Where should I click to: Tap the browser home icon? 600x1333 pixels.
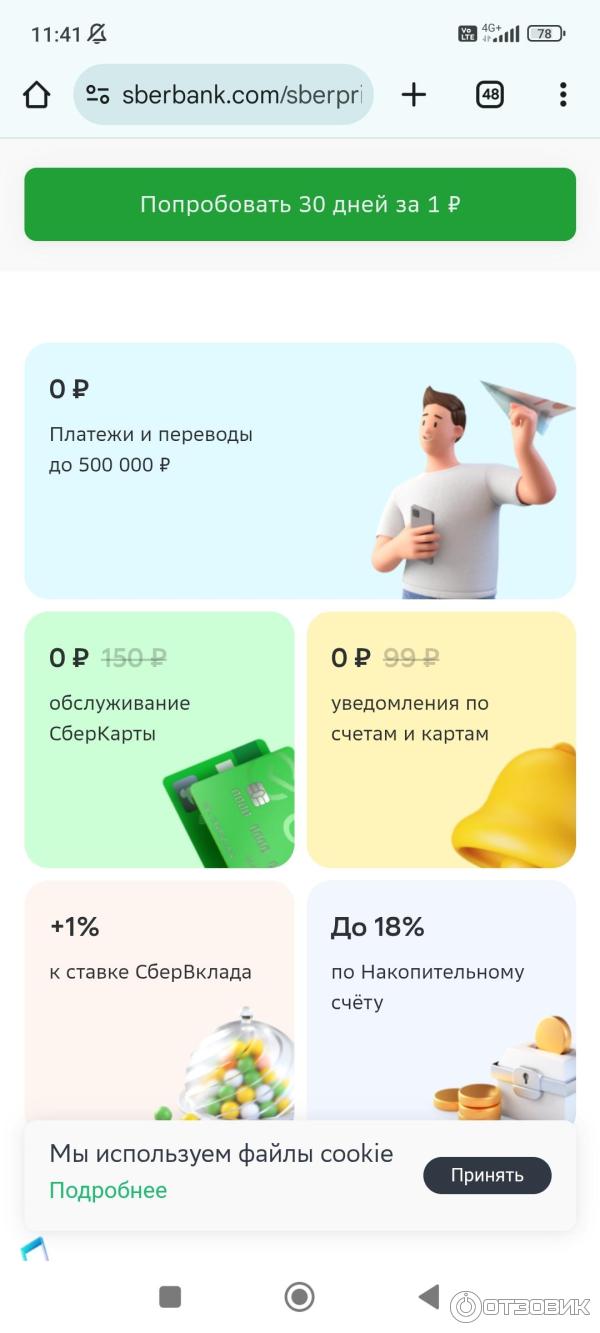coord(36,95)
